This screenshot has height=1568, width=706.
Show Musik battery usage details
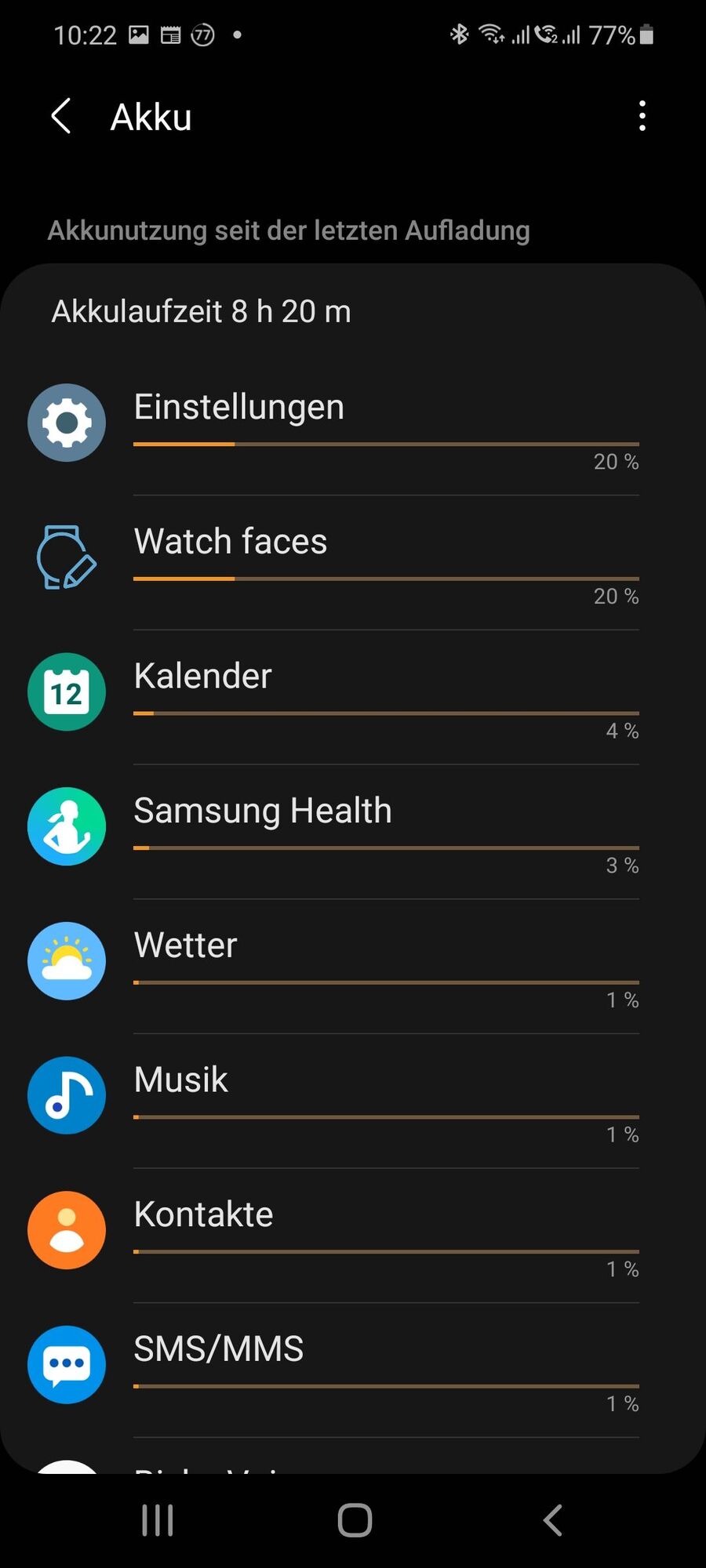pos(353,1101)
